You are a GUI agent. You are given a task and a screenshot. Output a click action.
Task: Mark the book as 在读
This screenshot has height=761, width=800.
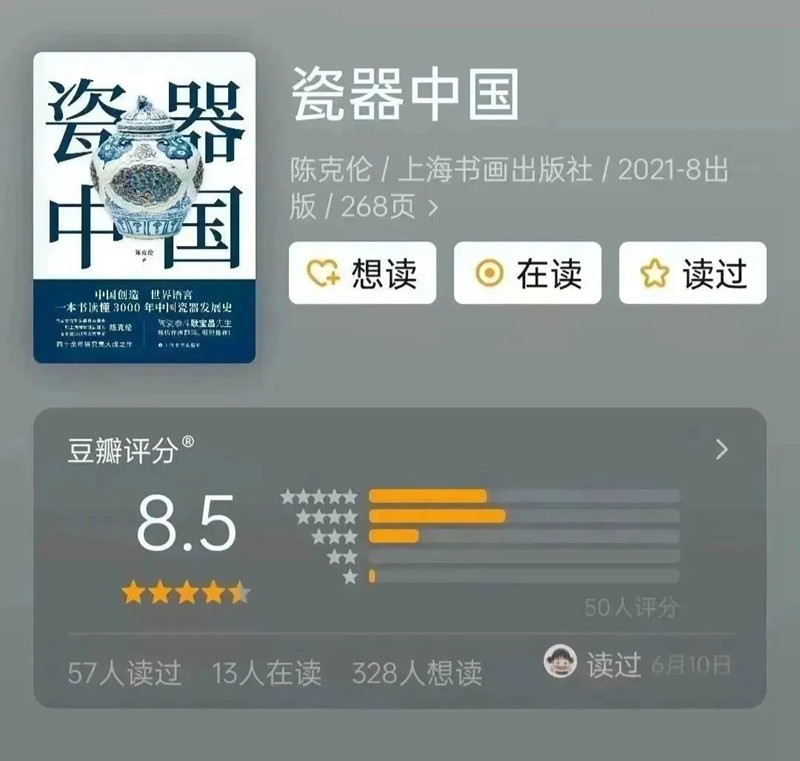(x=527, y=273)
